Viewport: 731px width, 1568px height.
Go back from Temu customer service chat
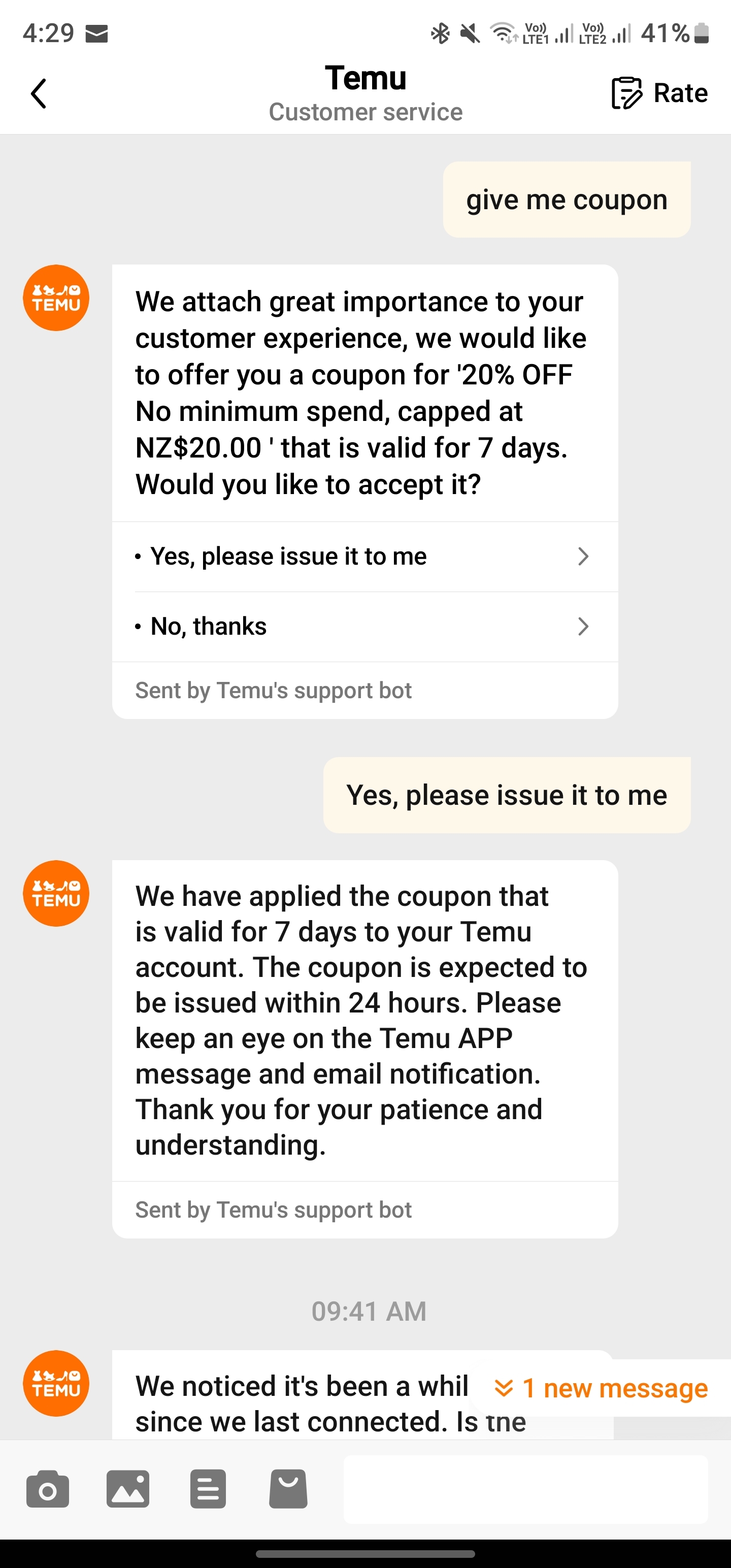pyautogui.click(x=39, y=94)
